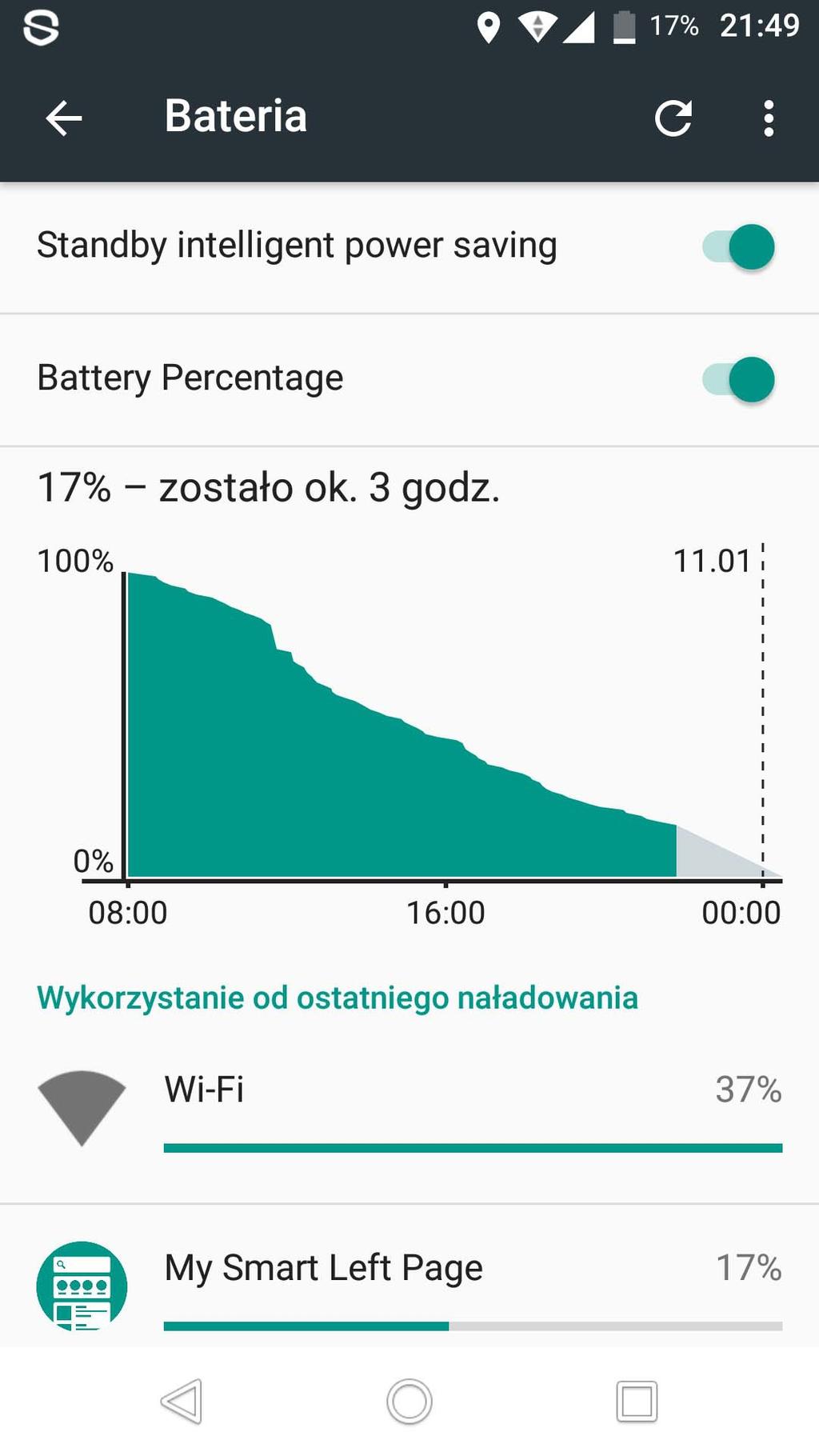Open My Smart Left Page usage details
The image size is (819, 1456).
(409, 1277)
